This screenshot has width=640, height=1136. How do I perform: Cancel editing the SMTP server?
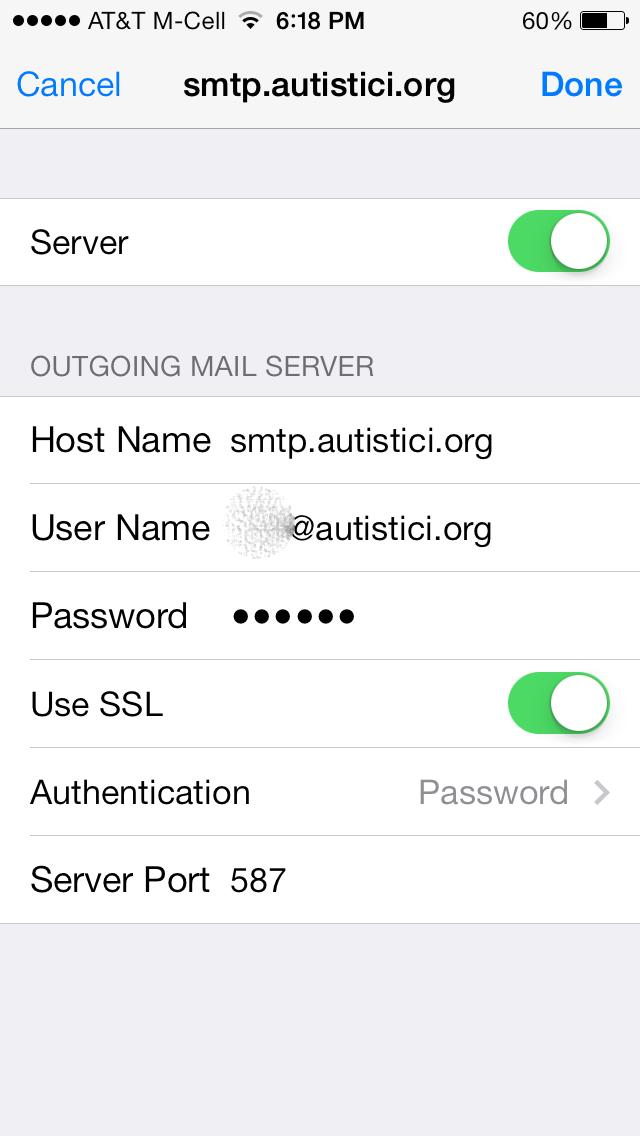point(68,85)
